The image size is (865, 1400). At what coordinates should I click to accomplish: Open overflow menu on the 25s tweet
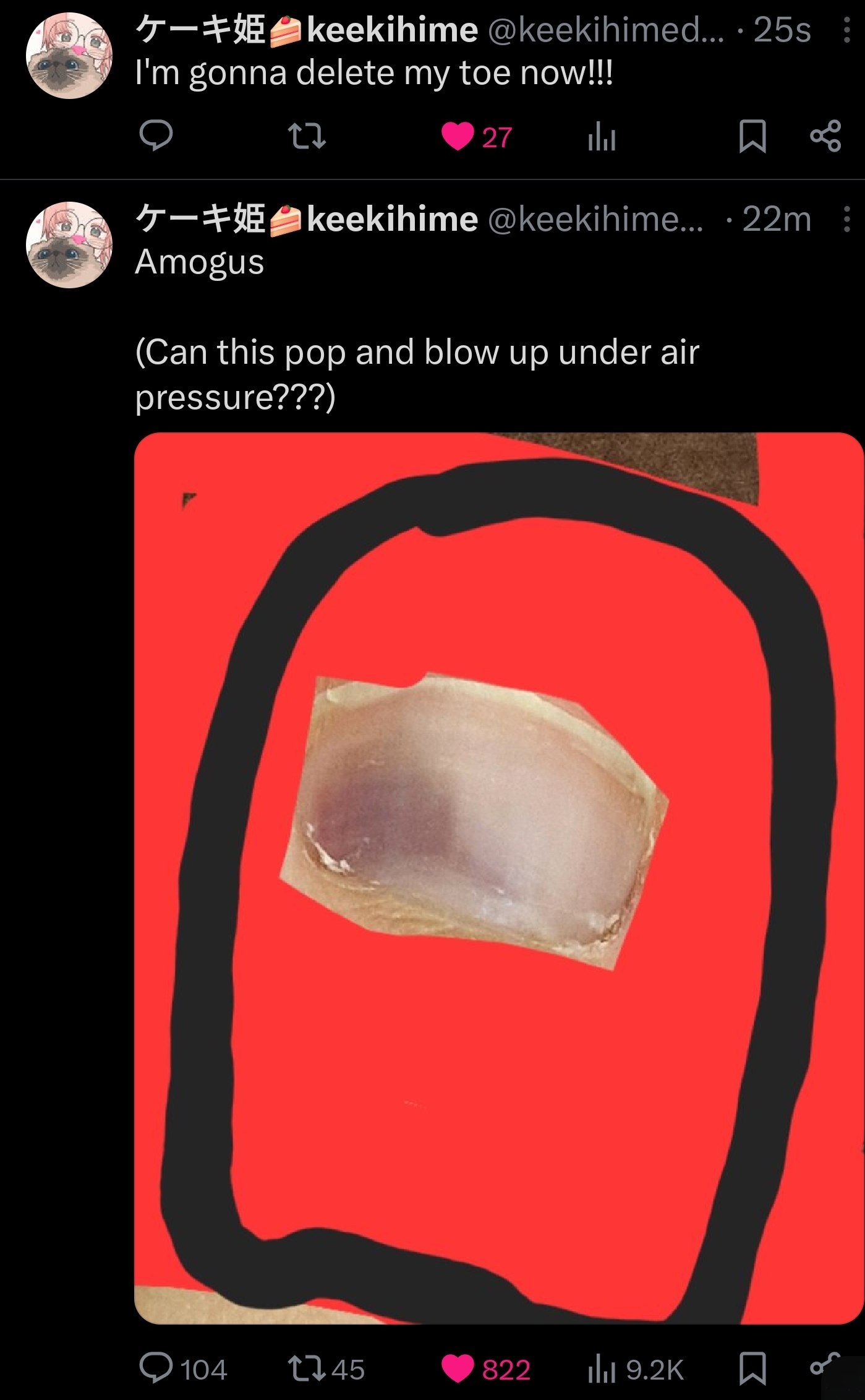847,30
